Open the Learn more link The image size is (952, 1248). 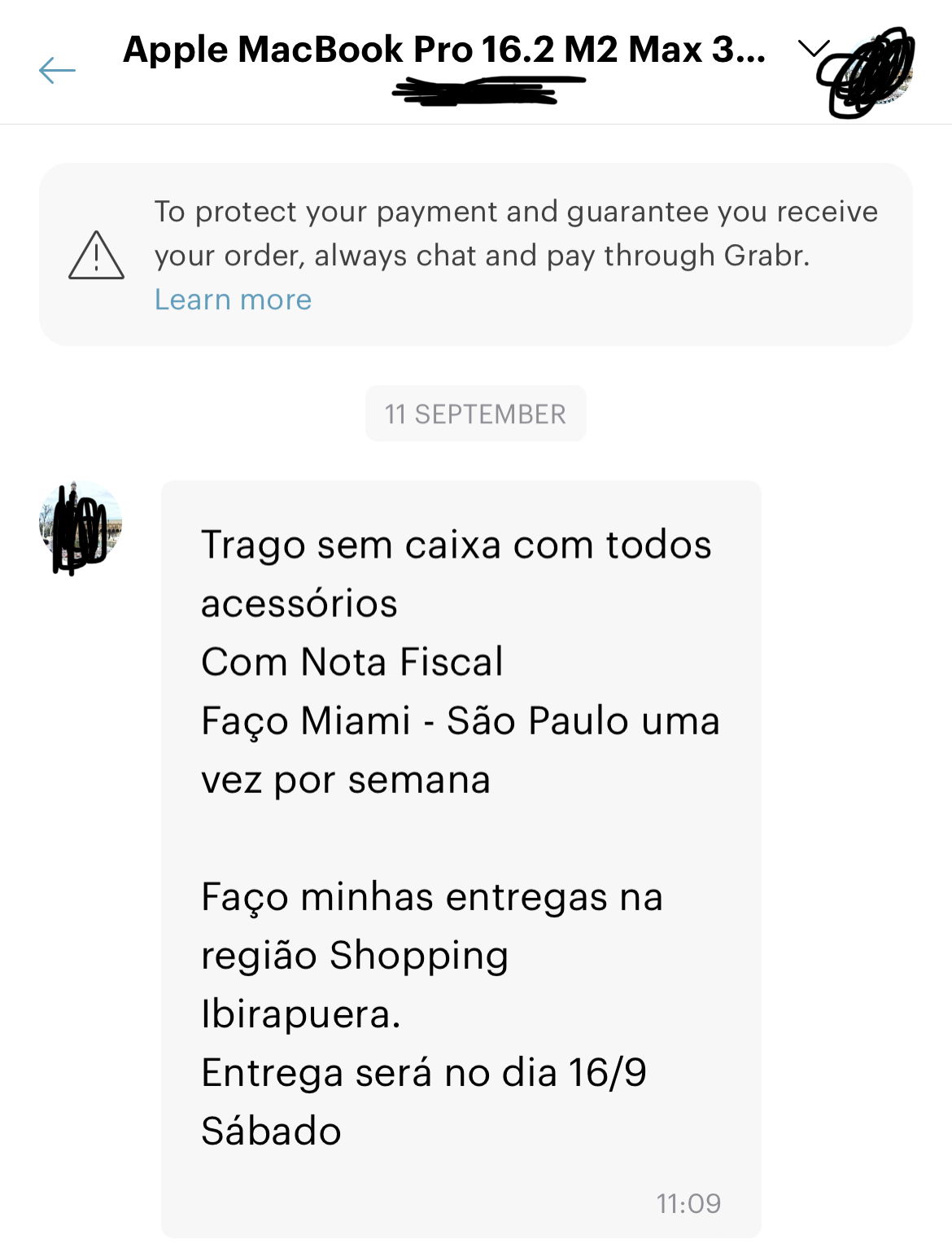point(233,300)
